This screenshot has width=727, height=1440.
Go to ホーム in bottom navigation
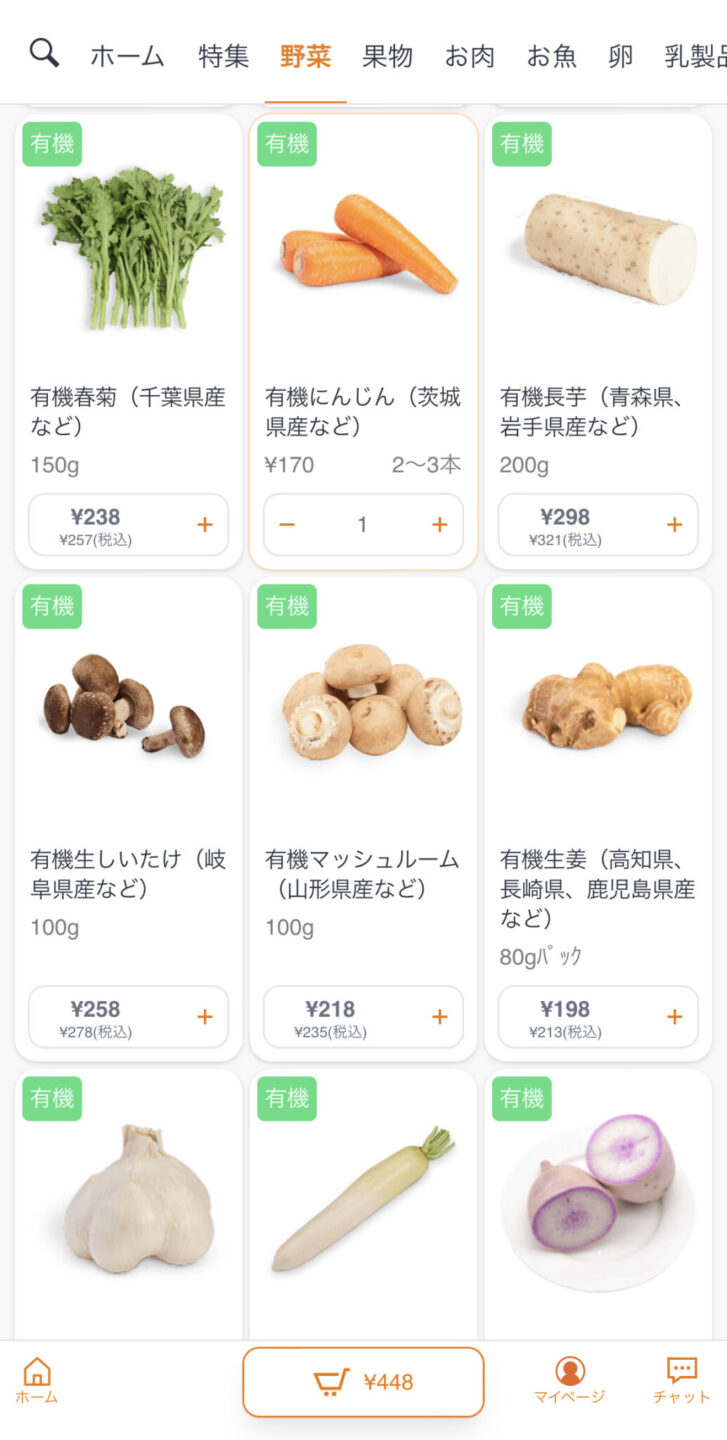point(37,1381)
